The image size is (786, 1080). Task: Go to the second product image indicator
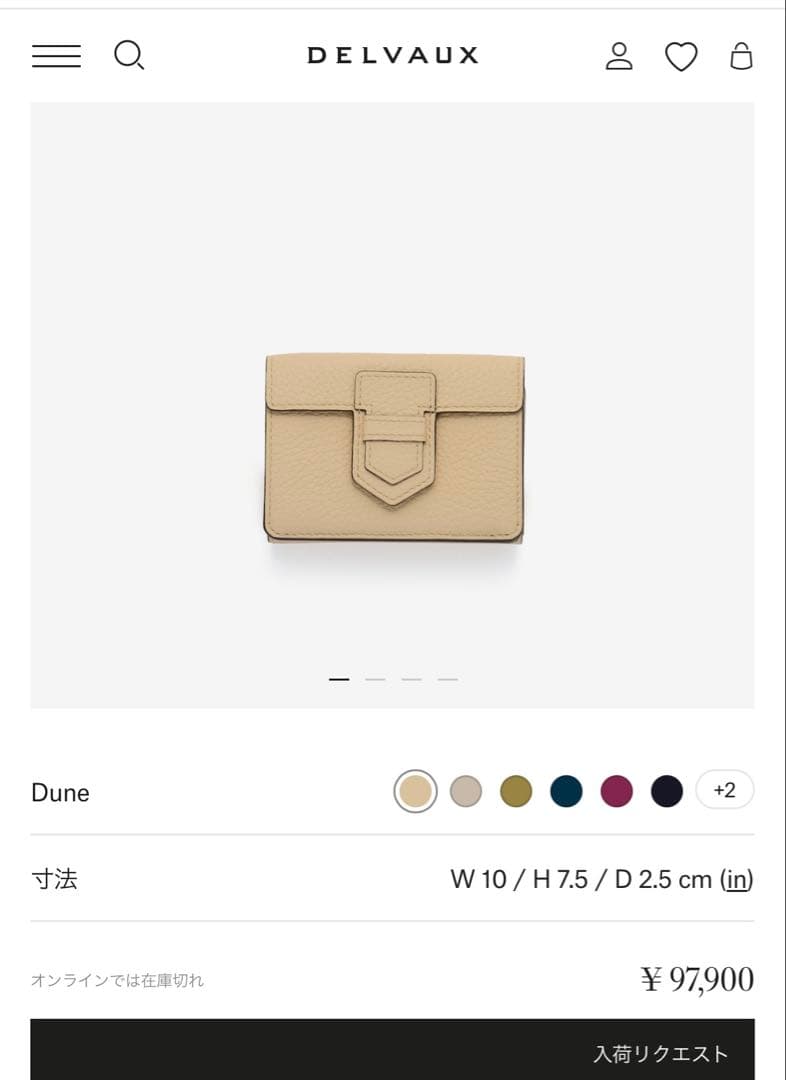[375, 679]
